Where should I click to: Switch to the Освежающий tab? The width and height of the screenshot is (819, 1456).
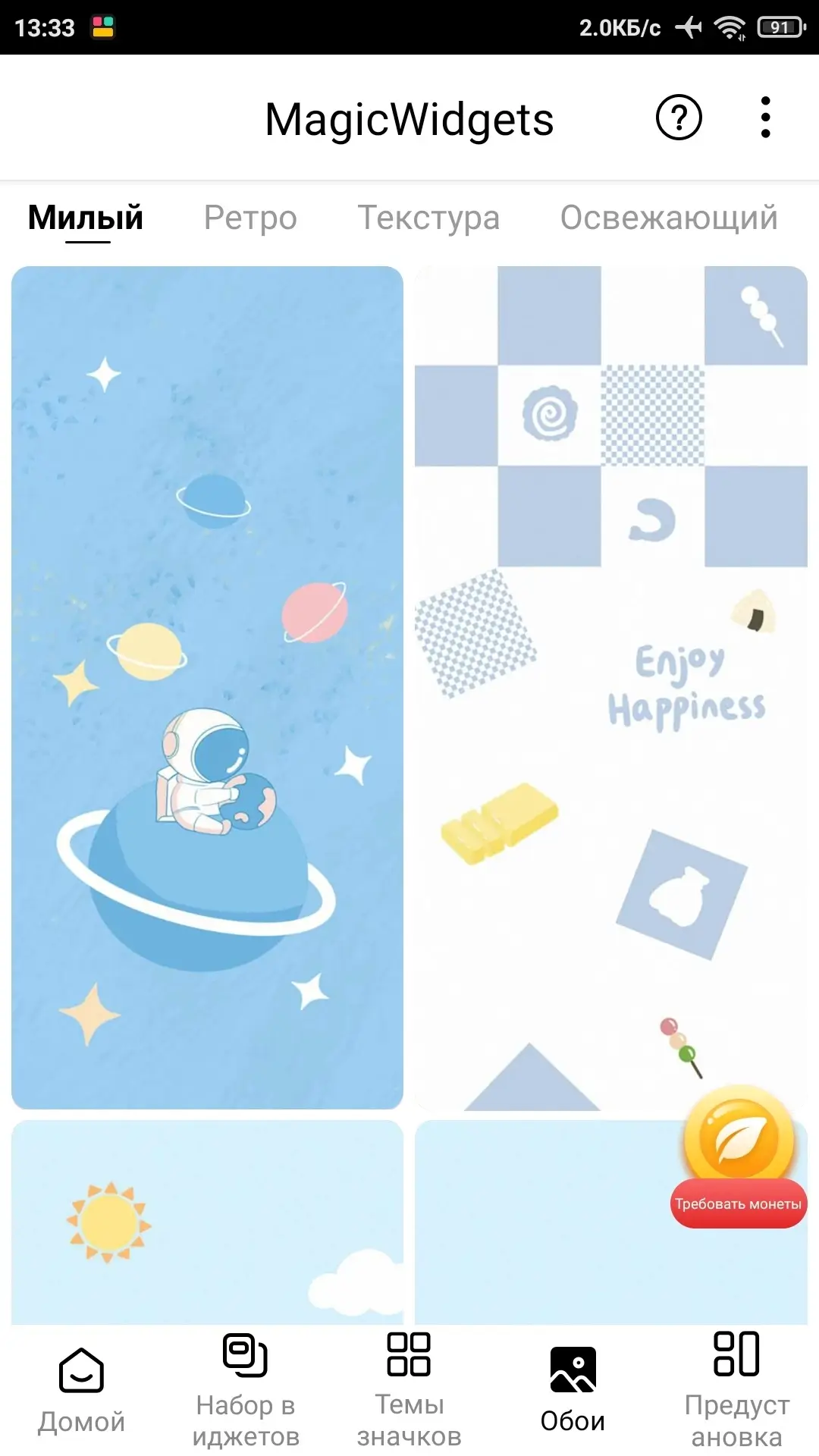(669, 218)
